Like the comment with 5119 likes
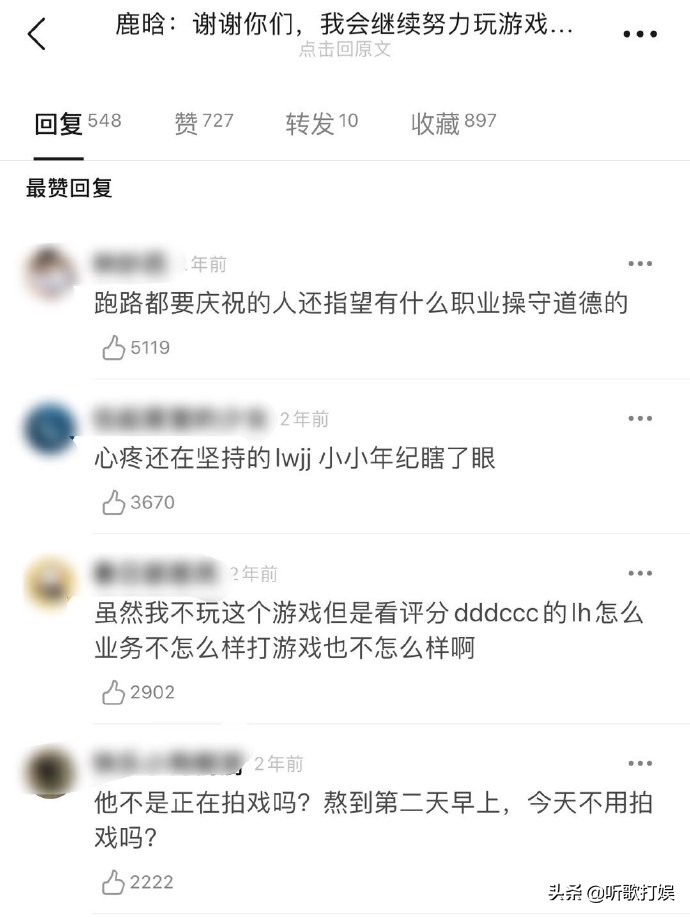 point(113,348)
